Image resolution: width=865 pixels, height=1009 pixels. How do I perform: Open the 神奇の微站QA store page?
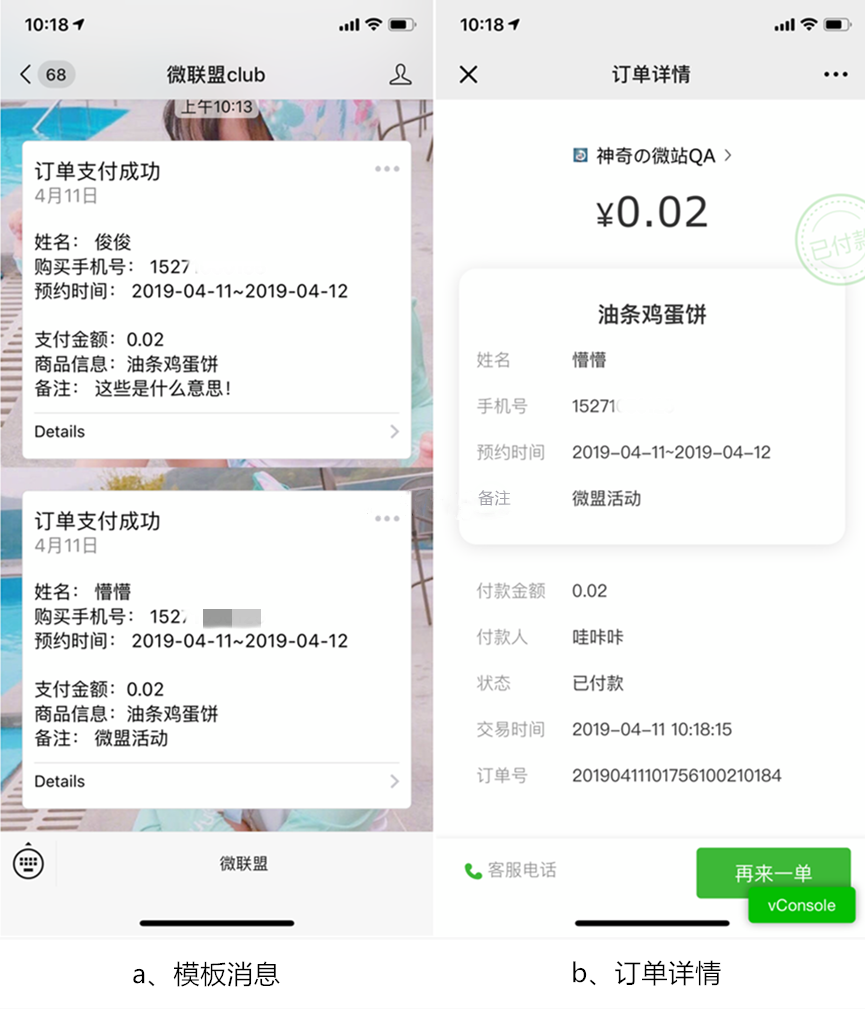point(655,156)
